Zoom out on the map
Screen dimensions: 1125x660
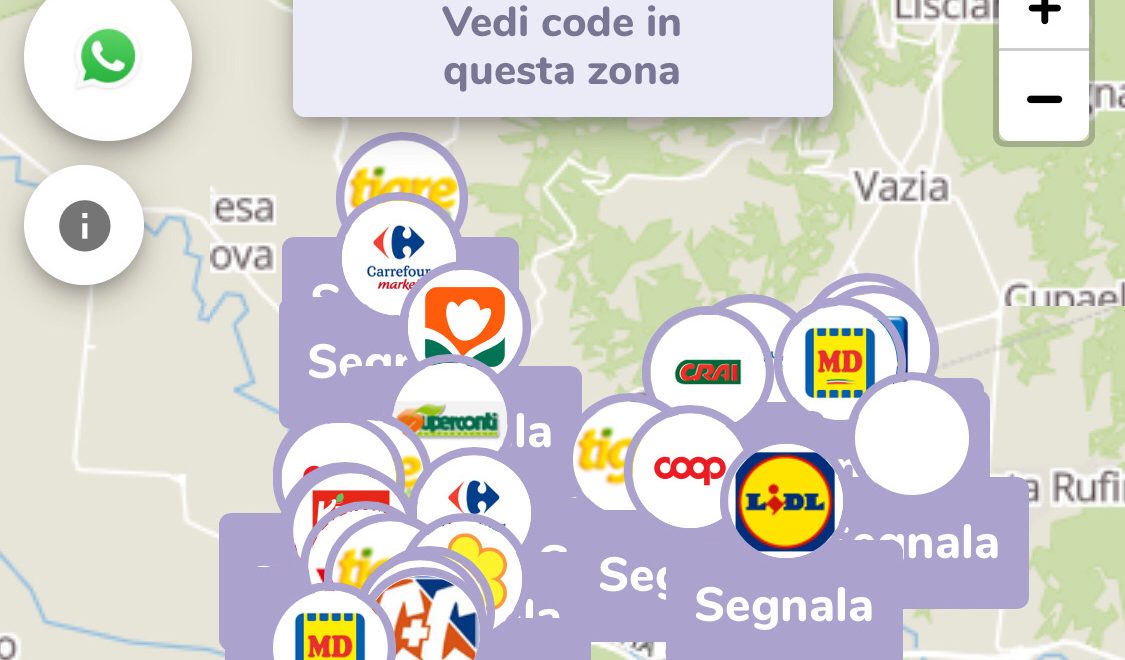tap(1044, 98)
